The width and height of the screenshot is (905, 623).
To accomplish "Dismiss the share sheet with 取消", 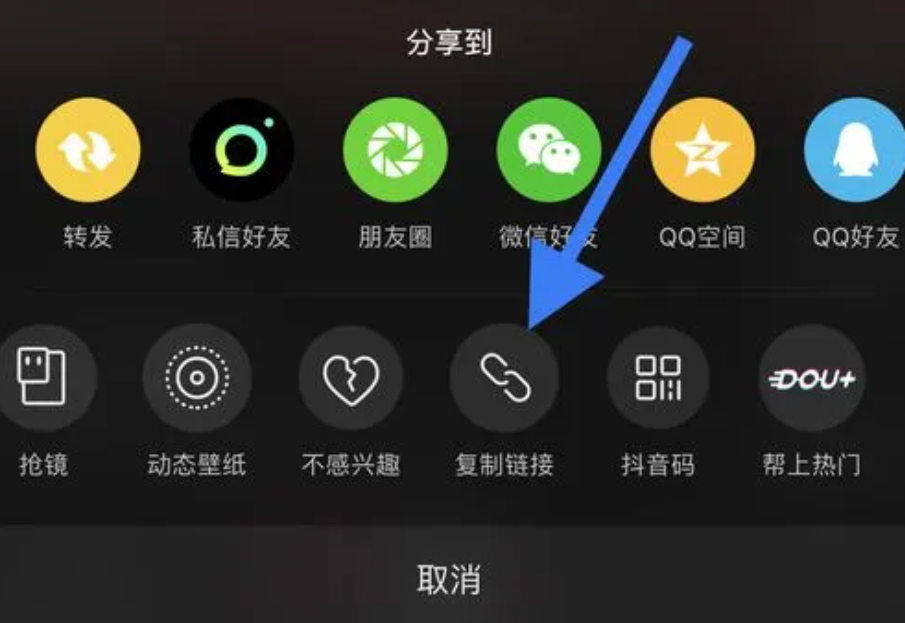I will (x=449, y=579).
